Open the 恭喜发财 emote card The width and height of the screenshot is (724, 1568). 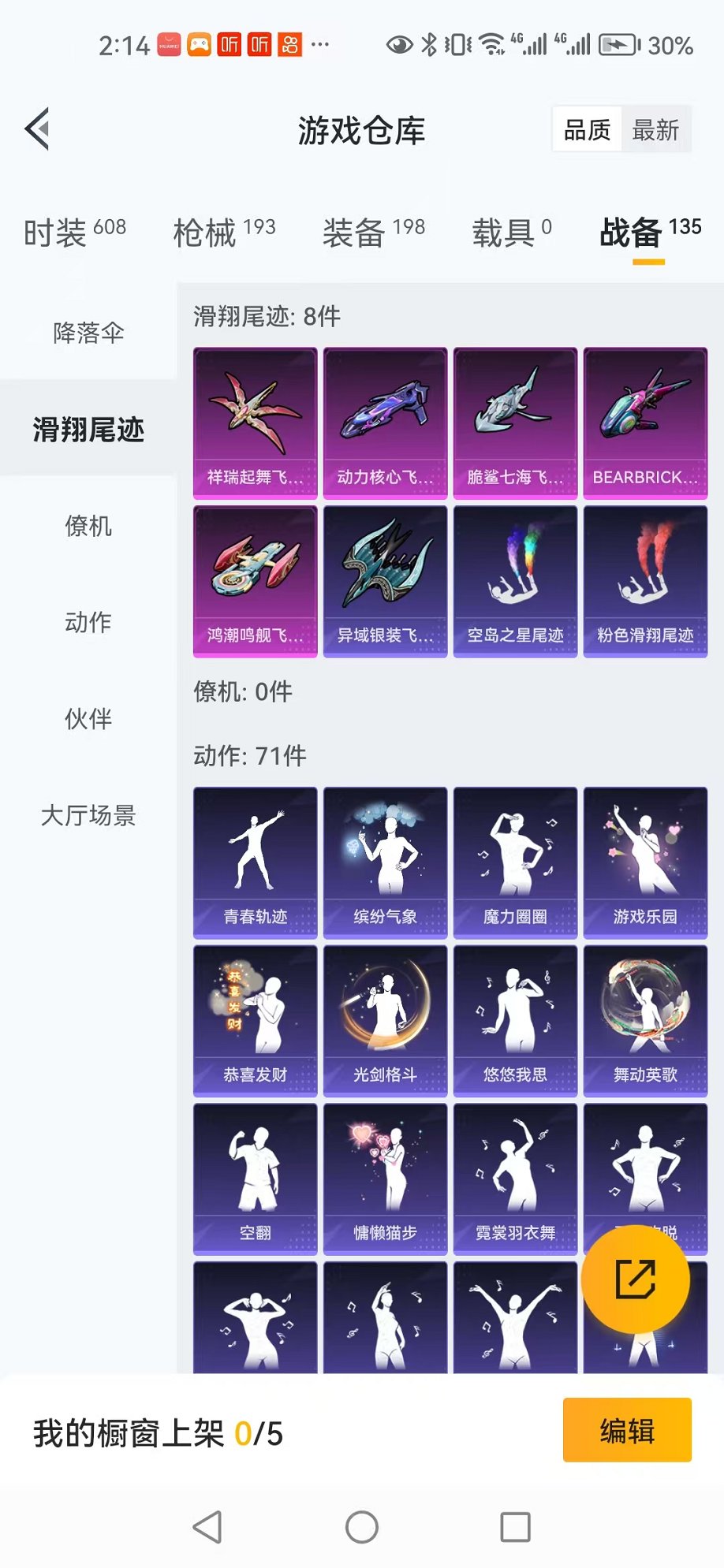(255, 1021)
